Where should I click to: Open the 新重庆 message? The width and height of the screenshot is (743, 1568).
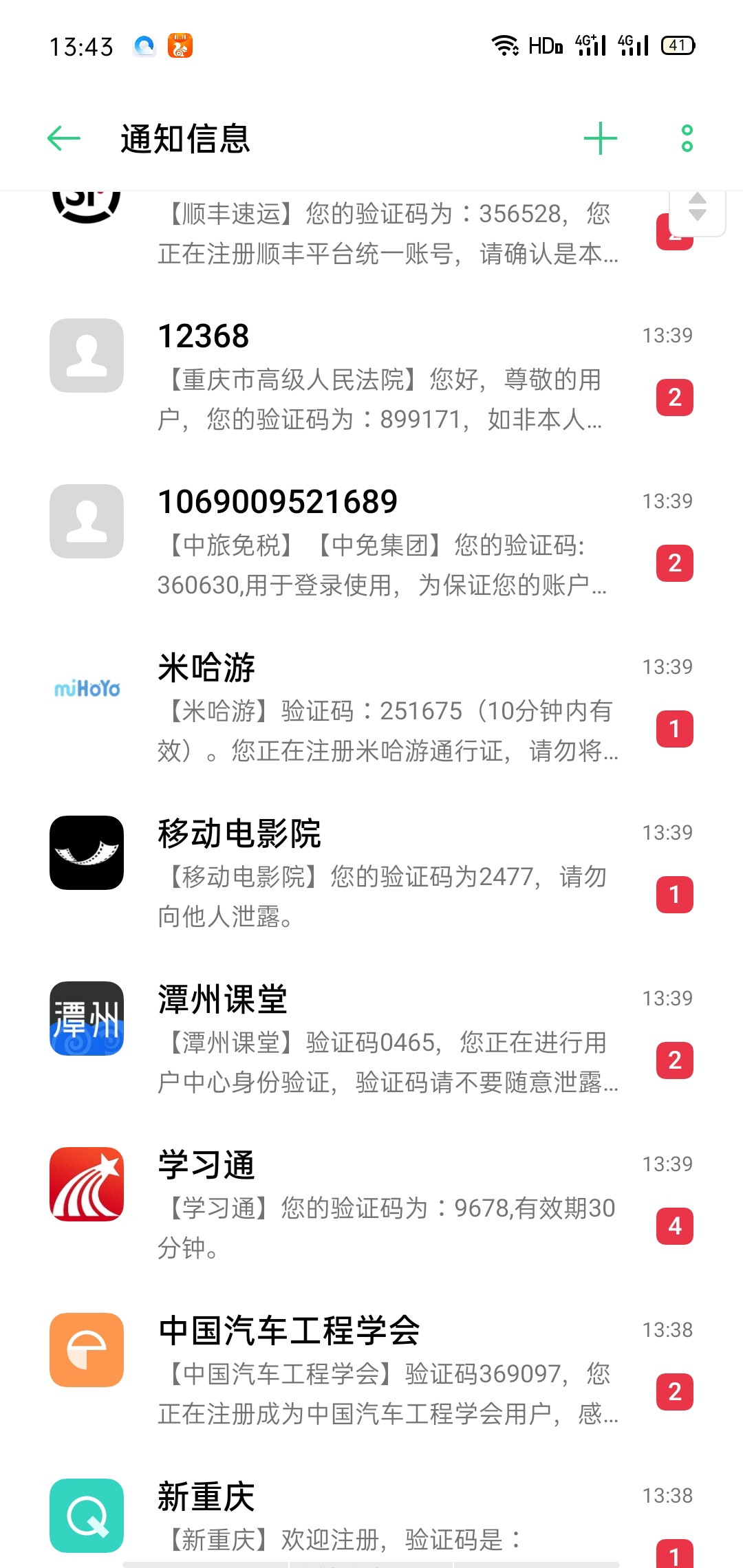pos(371,1512)
